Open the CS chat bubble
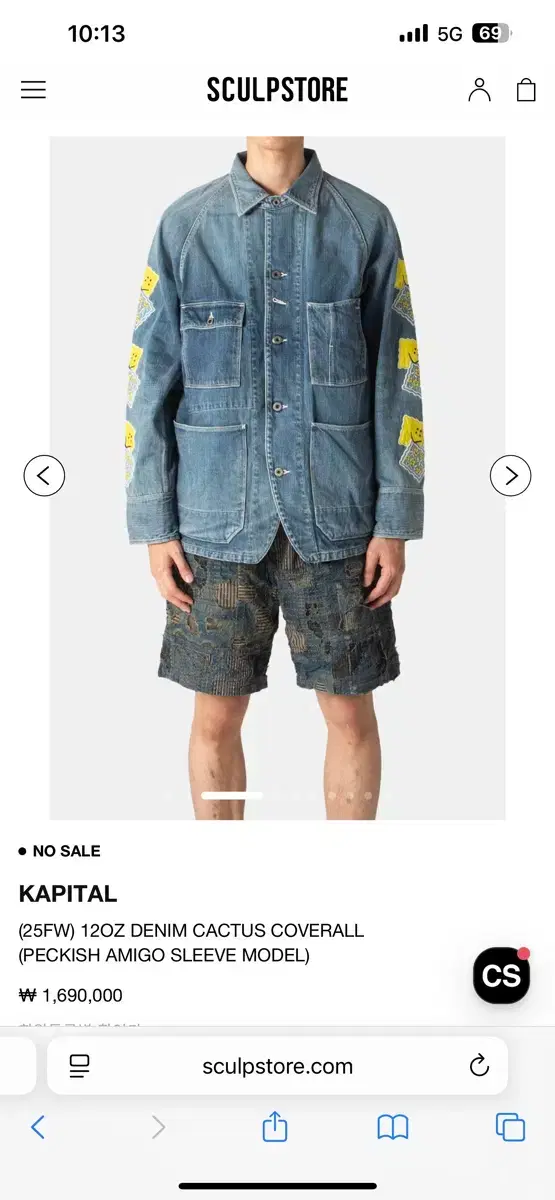Screen dimensions: 555x1200 501,975
